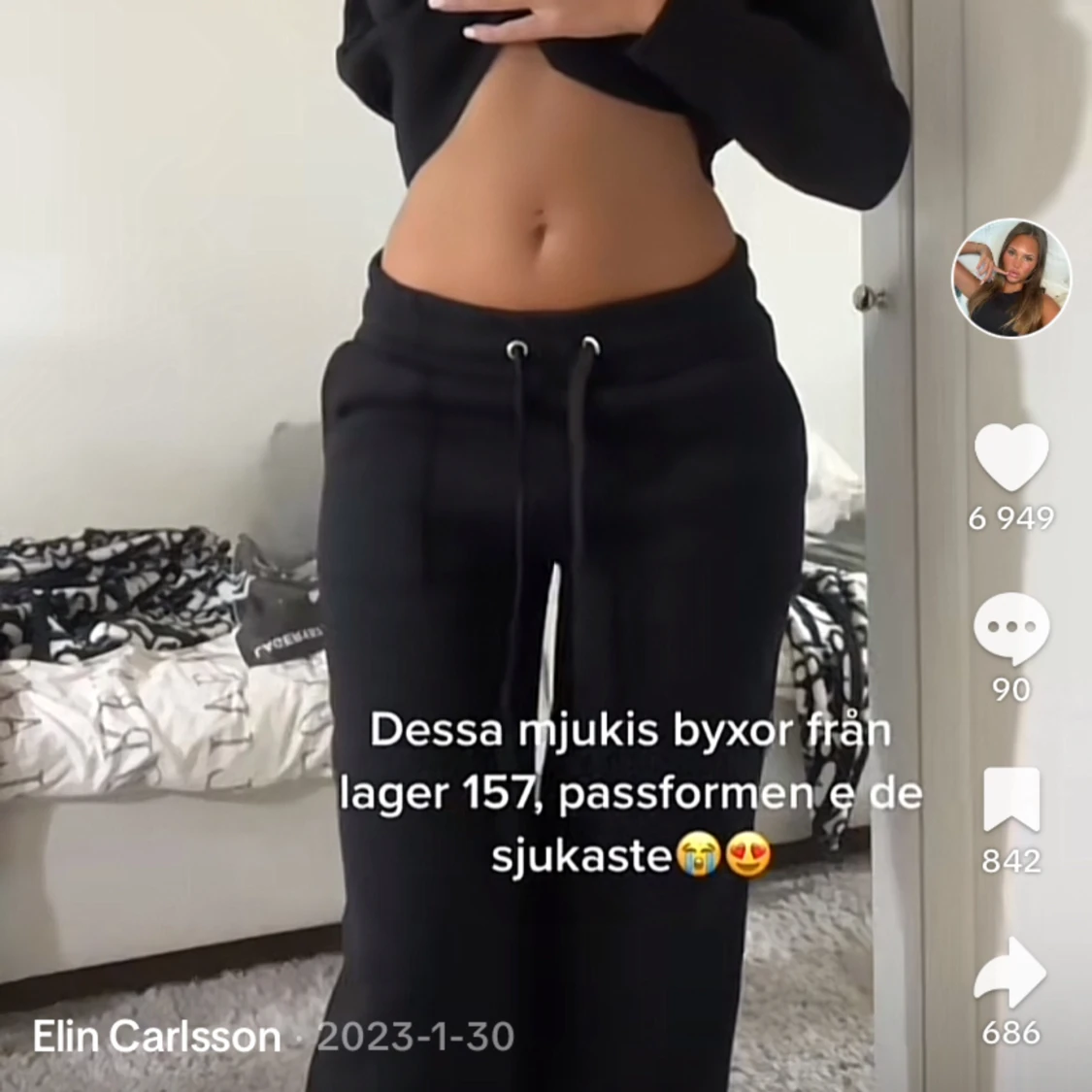Screen dimensions: 1092x1092
Task: Like this video with the heart
Action: coord(1010,459)
